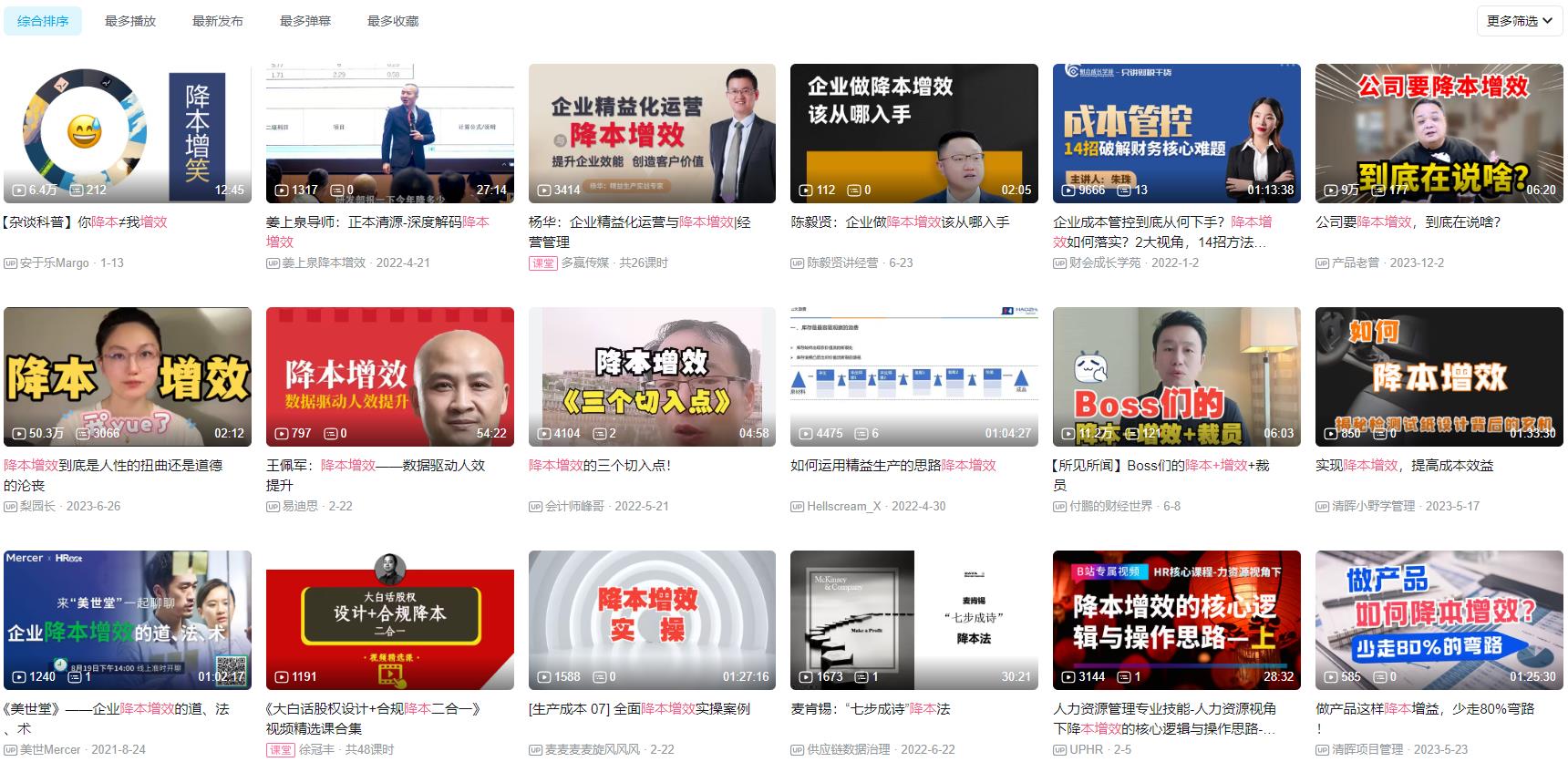Screen dimensions: 1568x762
Task: Sort results by 最多弹幕
Action: click(x=305, y=21)
